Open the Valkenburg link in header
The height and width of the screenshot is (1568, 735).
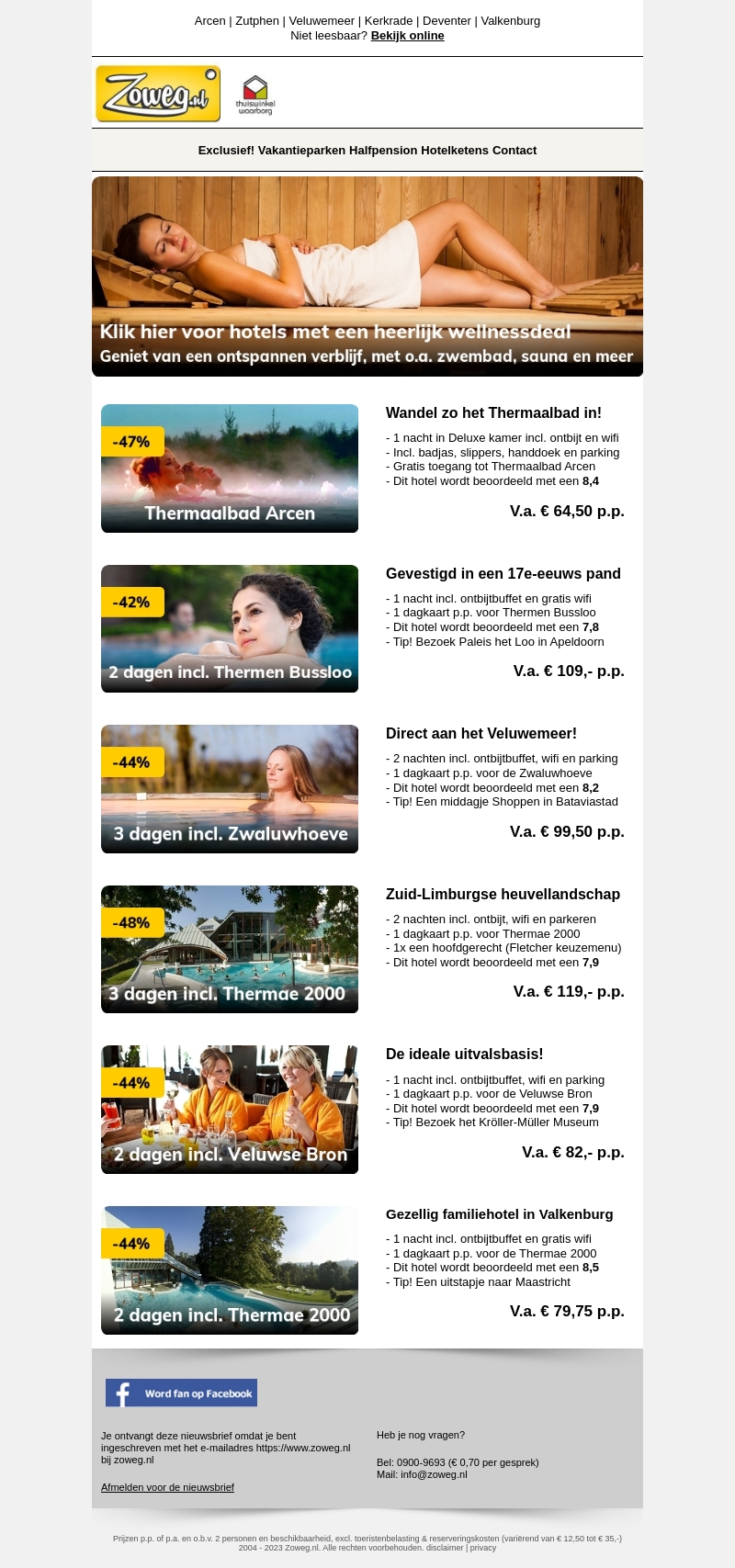pyautogui.click(x=510, y=21)
